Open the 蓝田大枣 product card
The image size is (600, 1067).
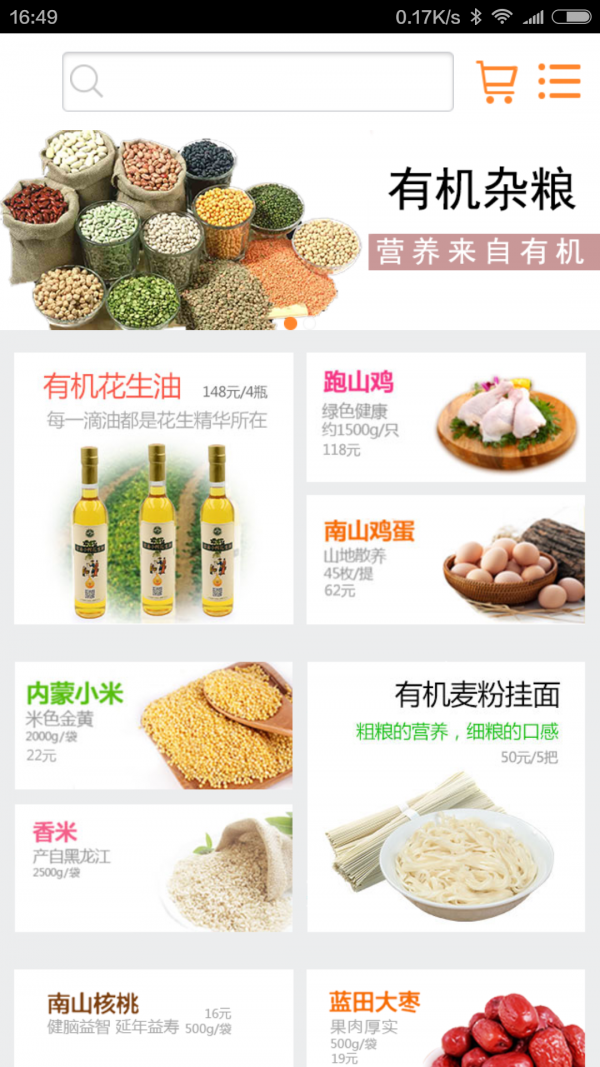(445, 1017)
